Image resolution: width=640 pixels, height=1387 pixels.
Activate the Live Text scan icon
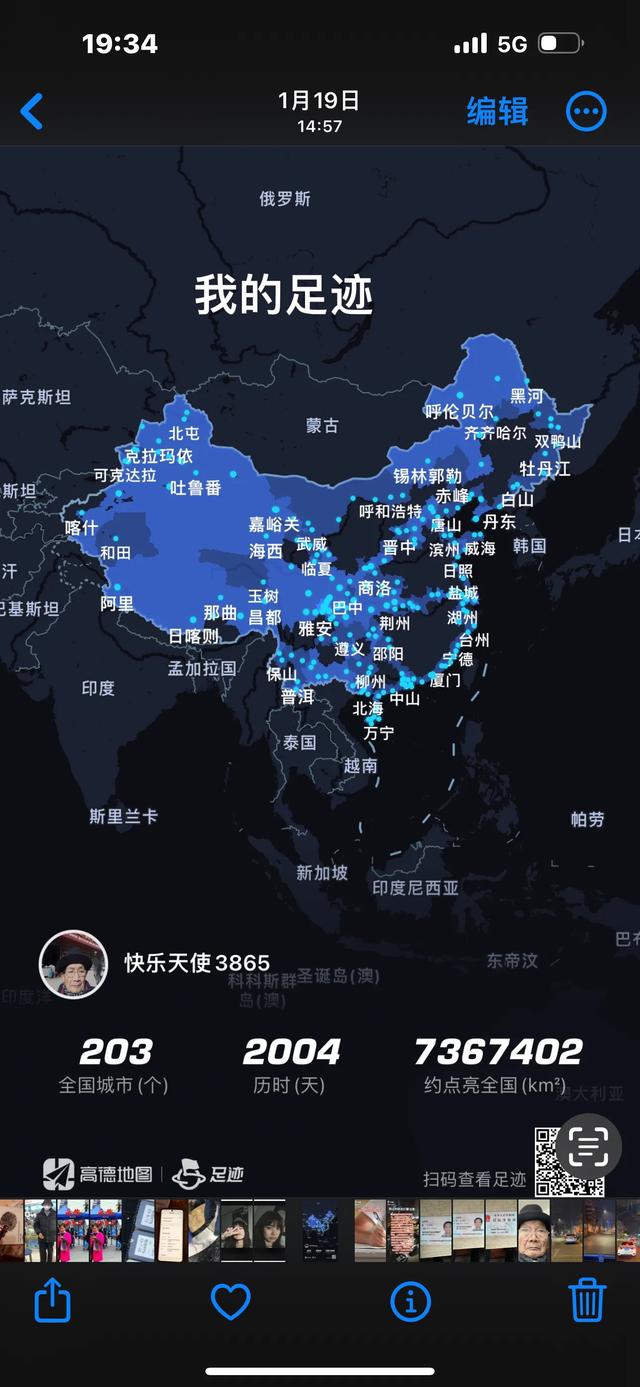(588, 1148)
